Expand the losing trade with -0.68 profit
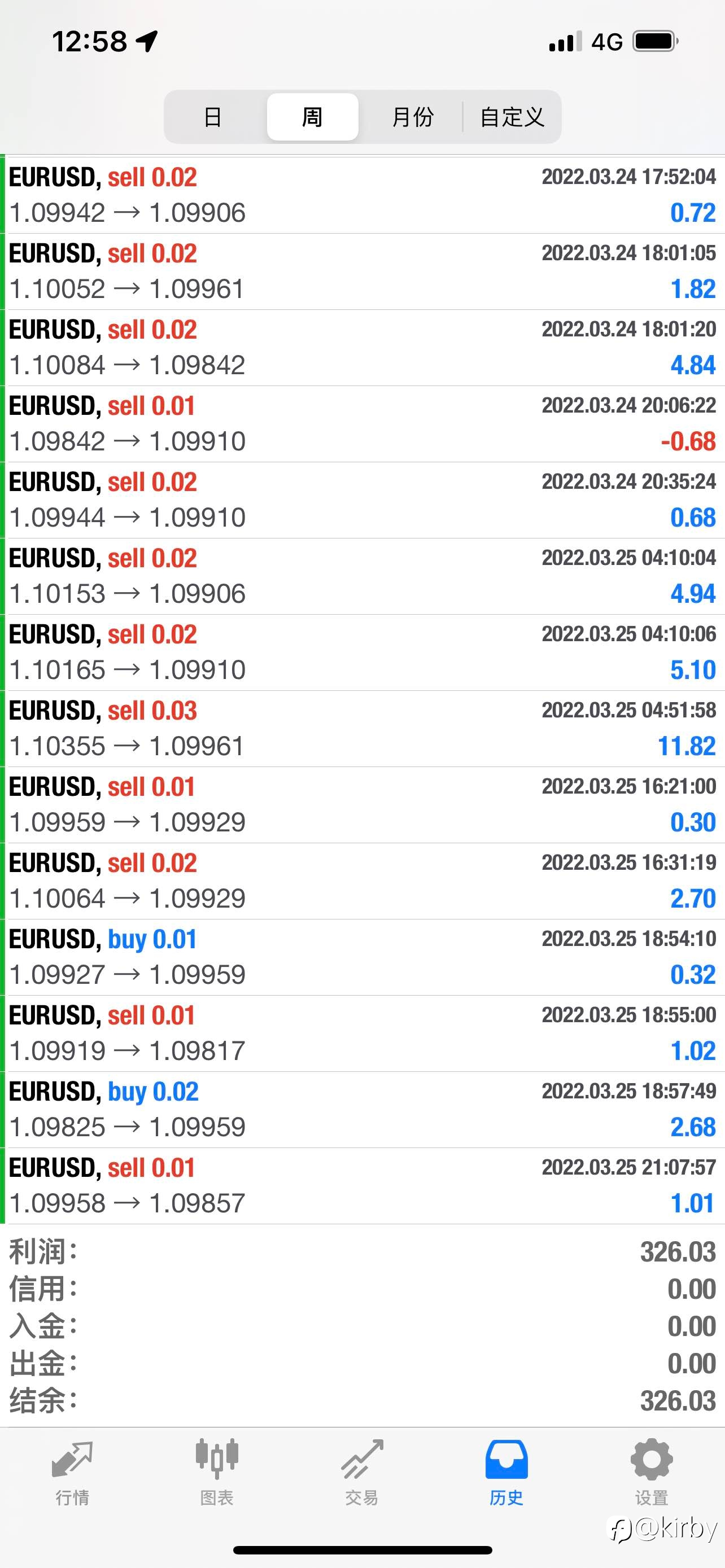725x1568 pixels. click(x=362, y=424)
